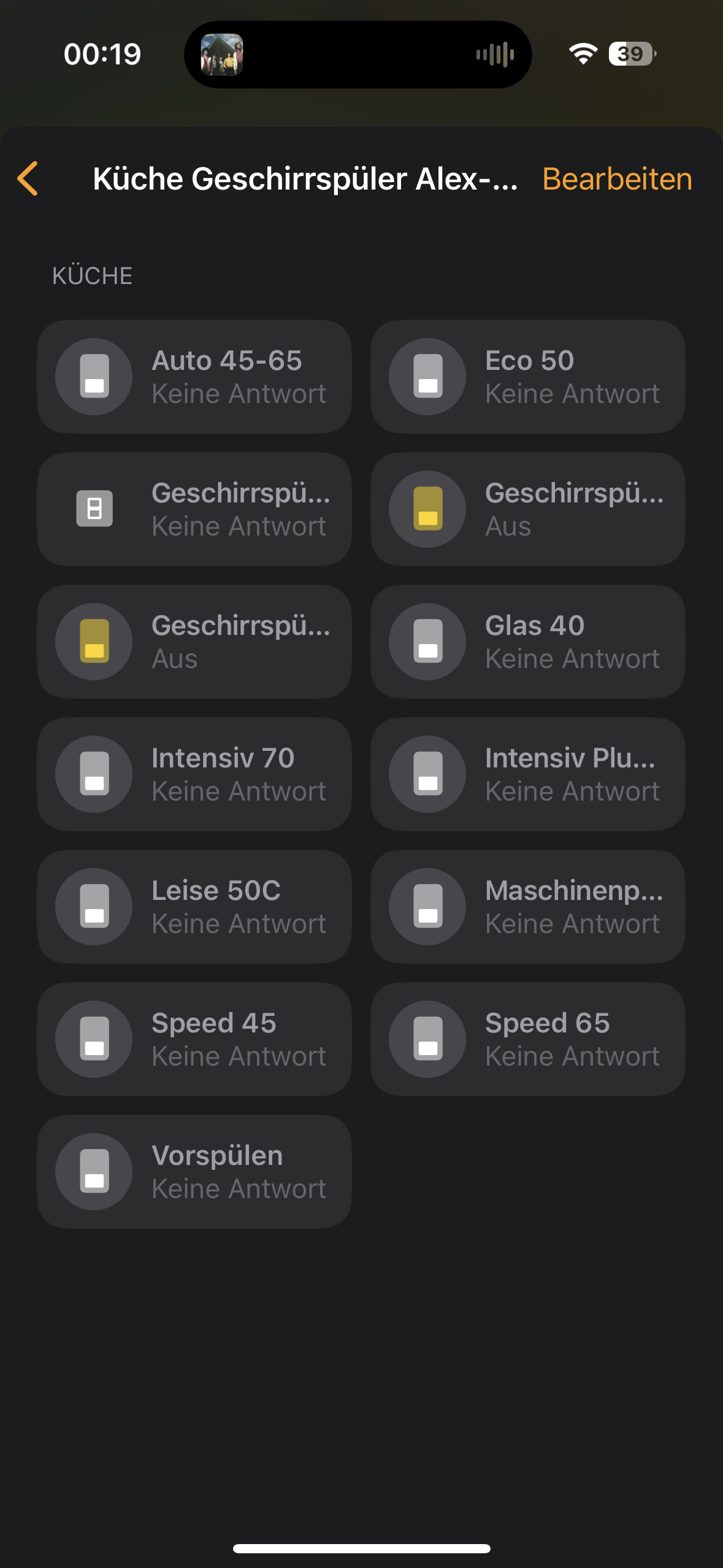Screen dimensions: 723x1568
Task: Tap Bearbeiten to edit this accessory group
Action: (617, 179)
